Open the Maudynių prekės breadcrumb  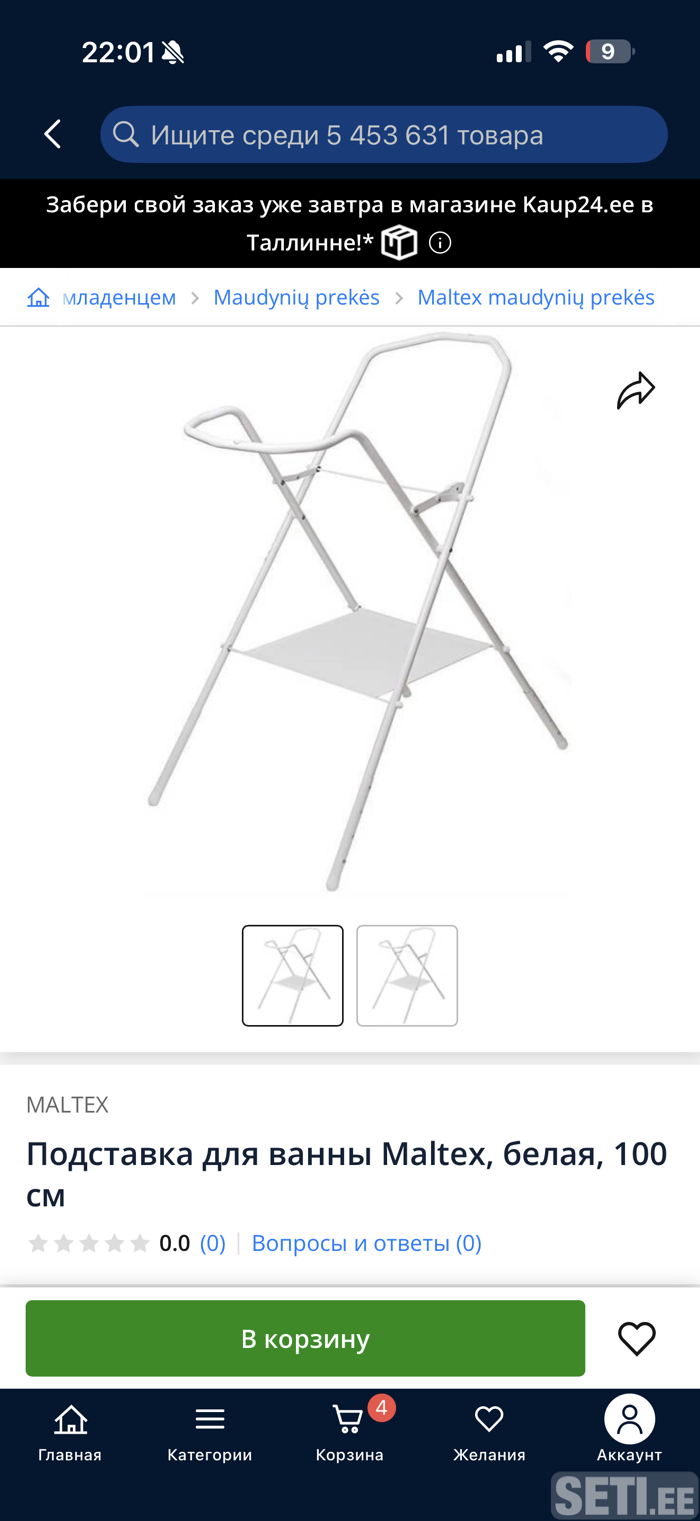(296, 297)
